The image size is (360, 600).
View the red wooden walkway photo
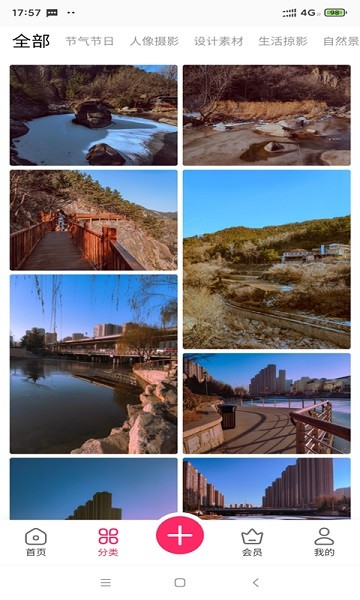94,220
